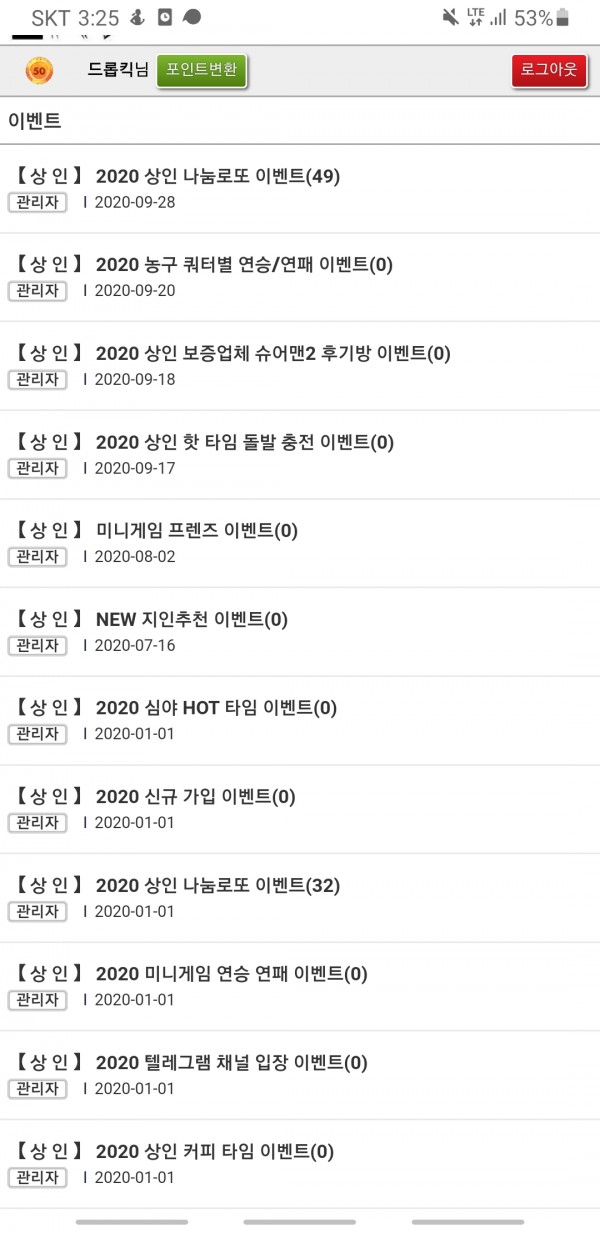Viewport: 600px width, 1233px height.
Task: Open 2020 상인 핫 타임 돌발 충전 이벤트
Action: click(244, 442)
